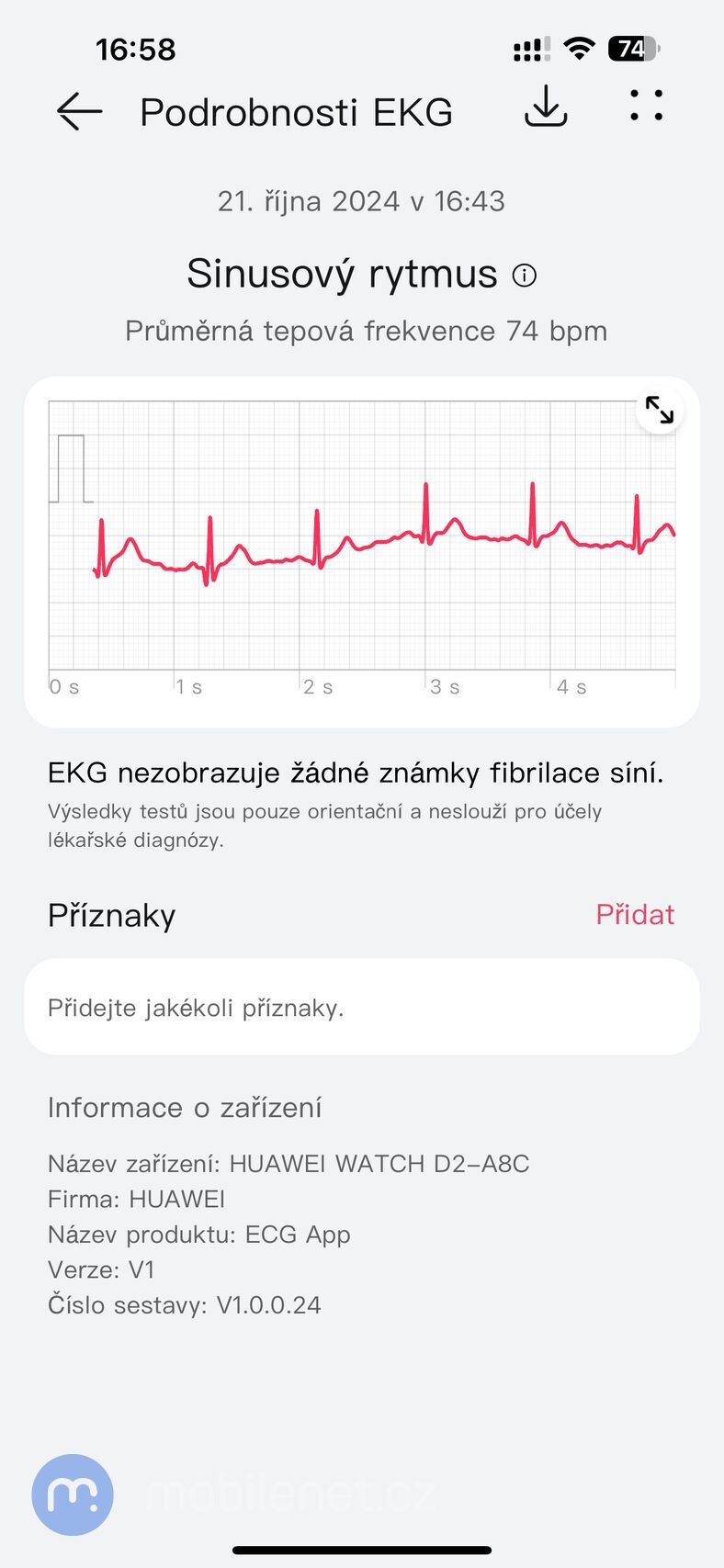The image size is (724, 1568).
Task: Show details via the Sinusový rytmus info circle
Action: [x=524, y=274]
